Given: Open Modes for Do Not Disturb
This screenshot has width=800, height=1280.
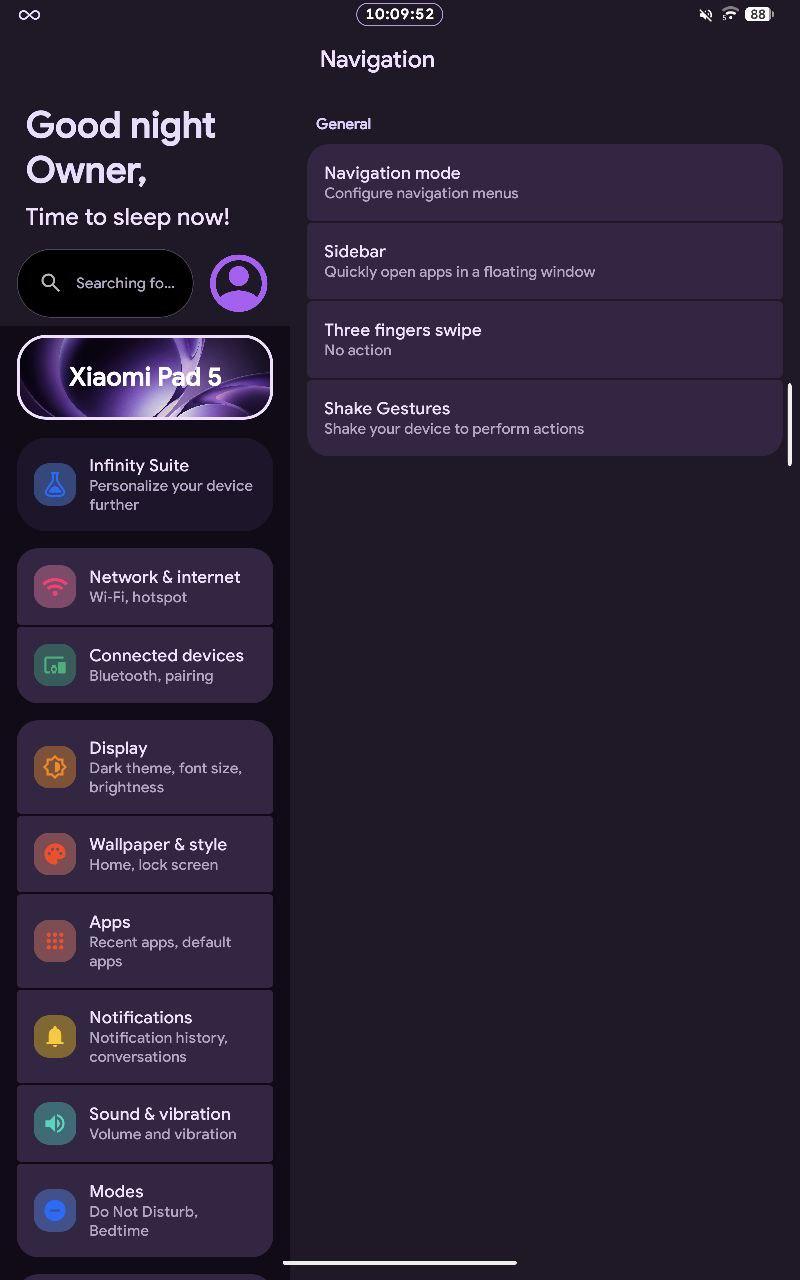Looking at the screenshot, I should point(145,1210).
